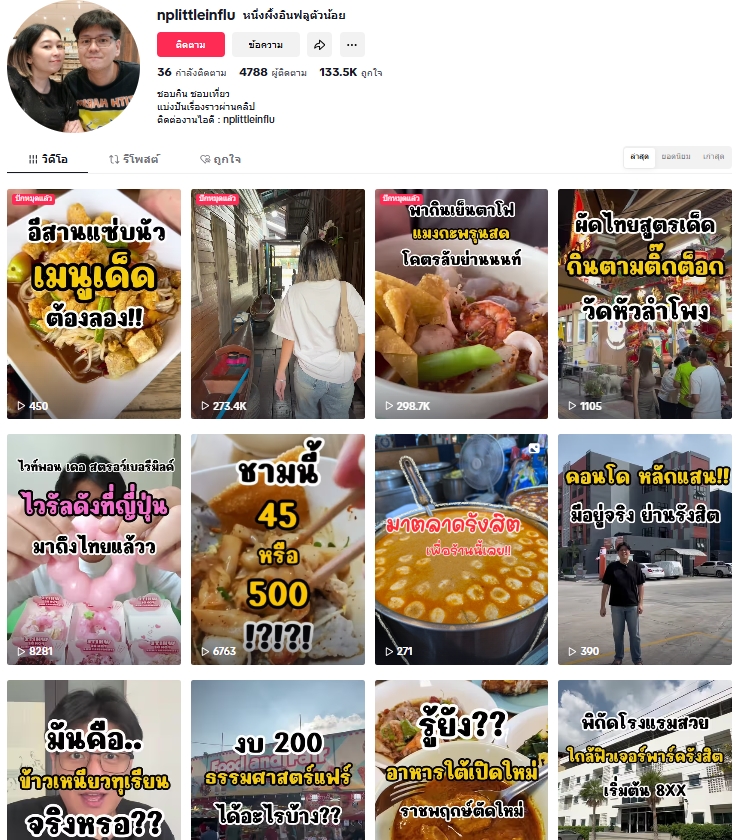Screen dimensions: 743x840
Task: Open the อีสานแซ่บนัว เมนูเด็ด video
Action: click(94, 304)
